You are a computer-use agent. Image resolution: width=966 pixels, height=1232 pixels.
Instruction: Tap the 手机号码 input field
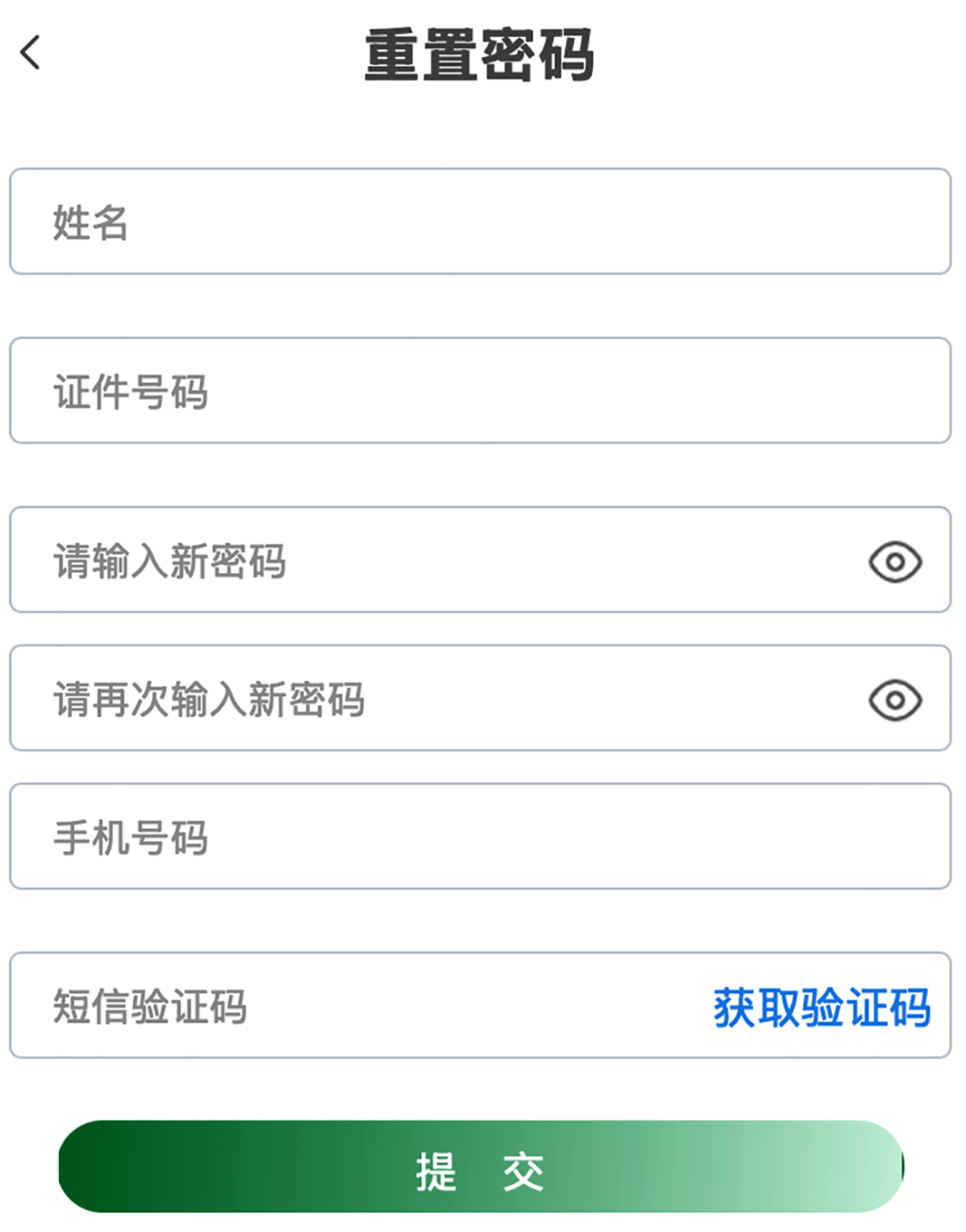click(x=479, y=837)
